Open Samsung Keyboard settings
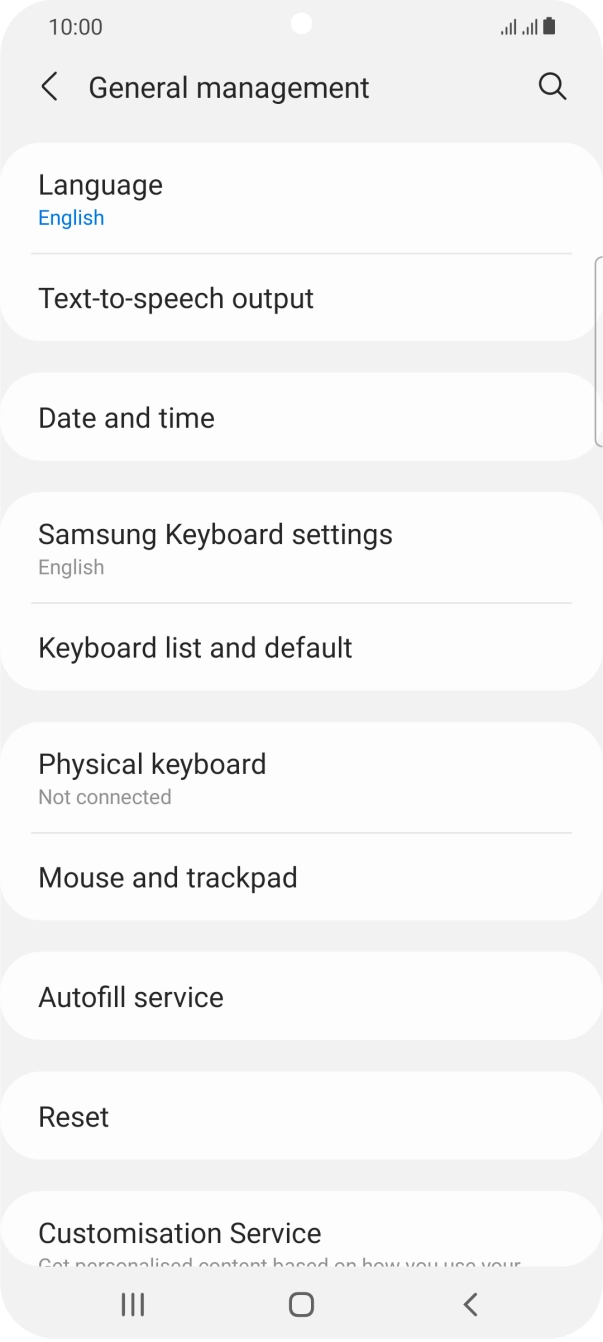 (300, 548)
